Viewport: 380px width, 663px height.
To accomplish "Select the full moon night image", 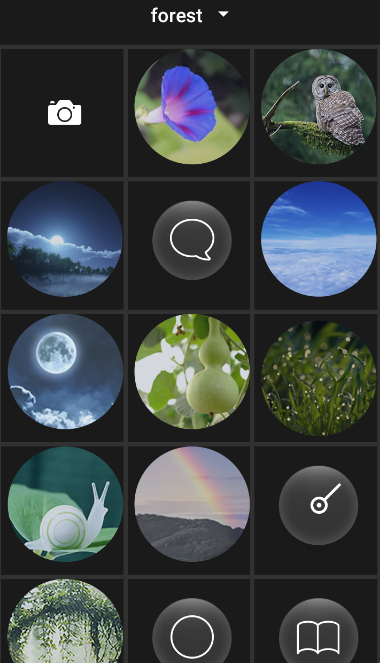I will click(65, 372).
